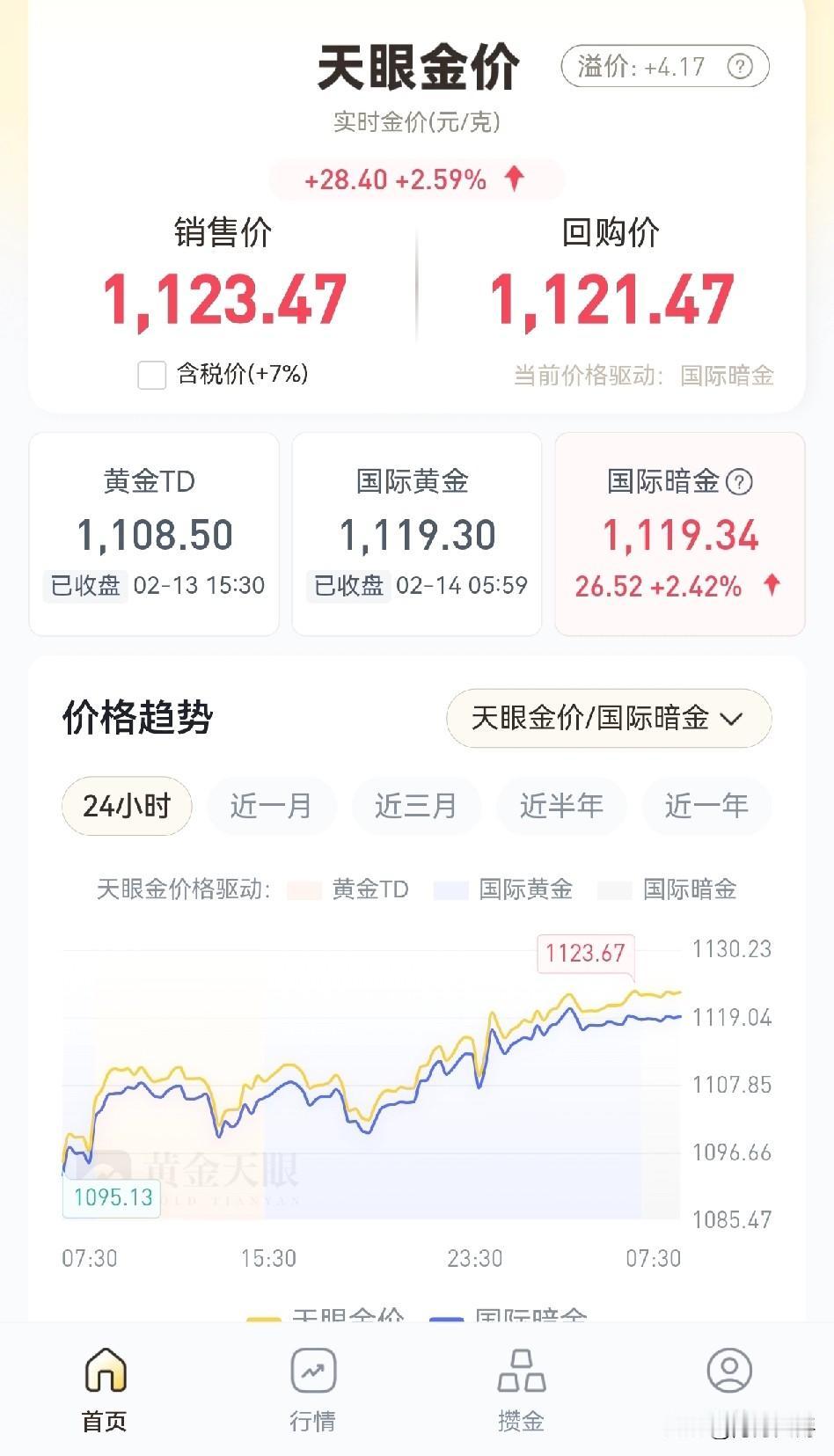The width and height of the screenshot is (834, 1456).
Task: Click the red up arrow beside +2.59%
Action: click(514, 179)
